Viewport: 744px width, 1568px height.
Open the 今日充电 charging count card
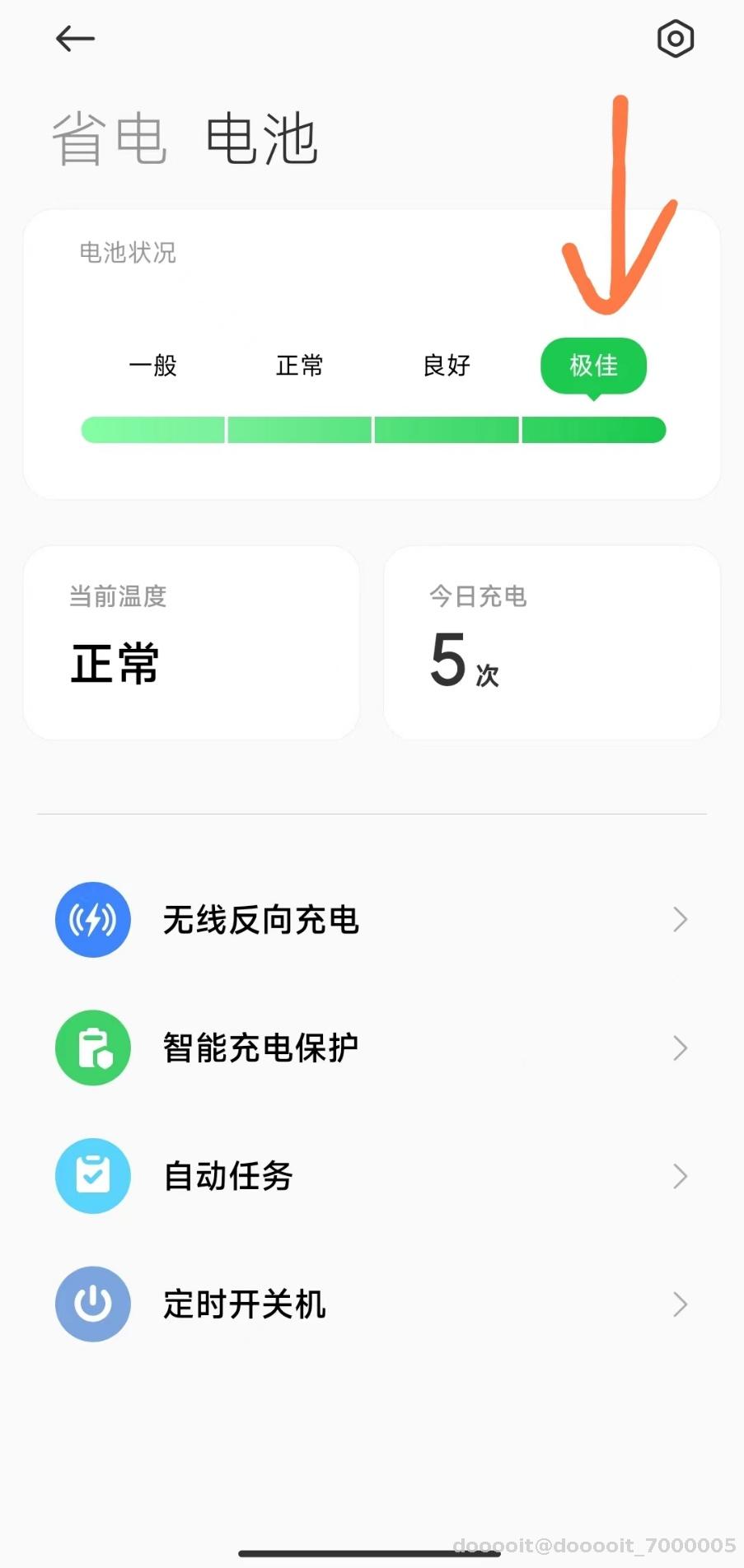550,642
